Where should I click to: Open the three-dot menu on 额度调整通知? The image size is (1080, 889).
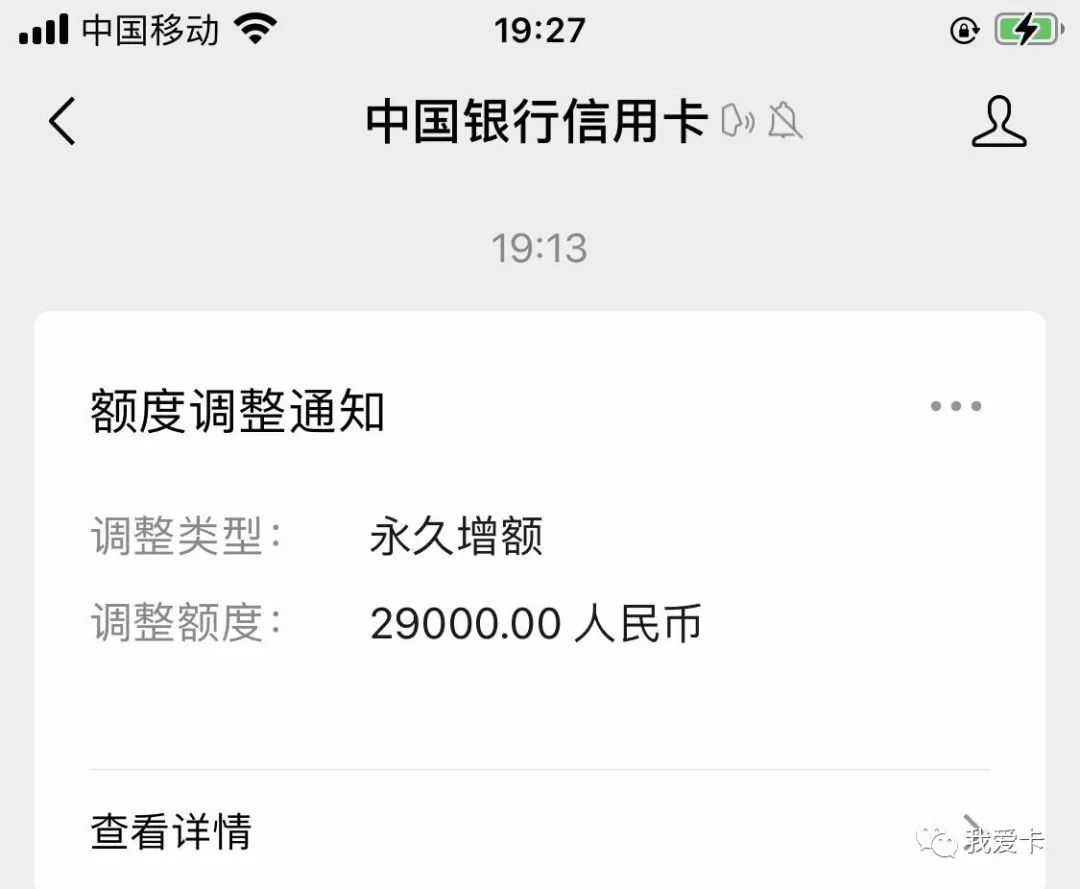pyautogui.click(x=955, y=406)
